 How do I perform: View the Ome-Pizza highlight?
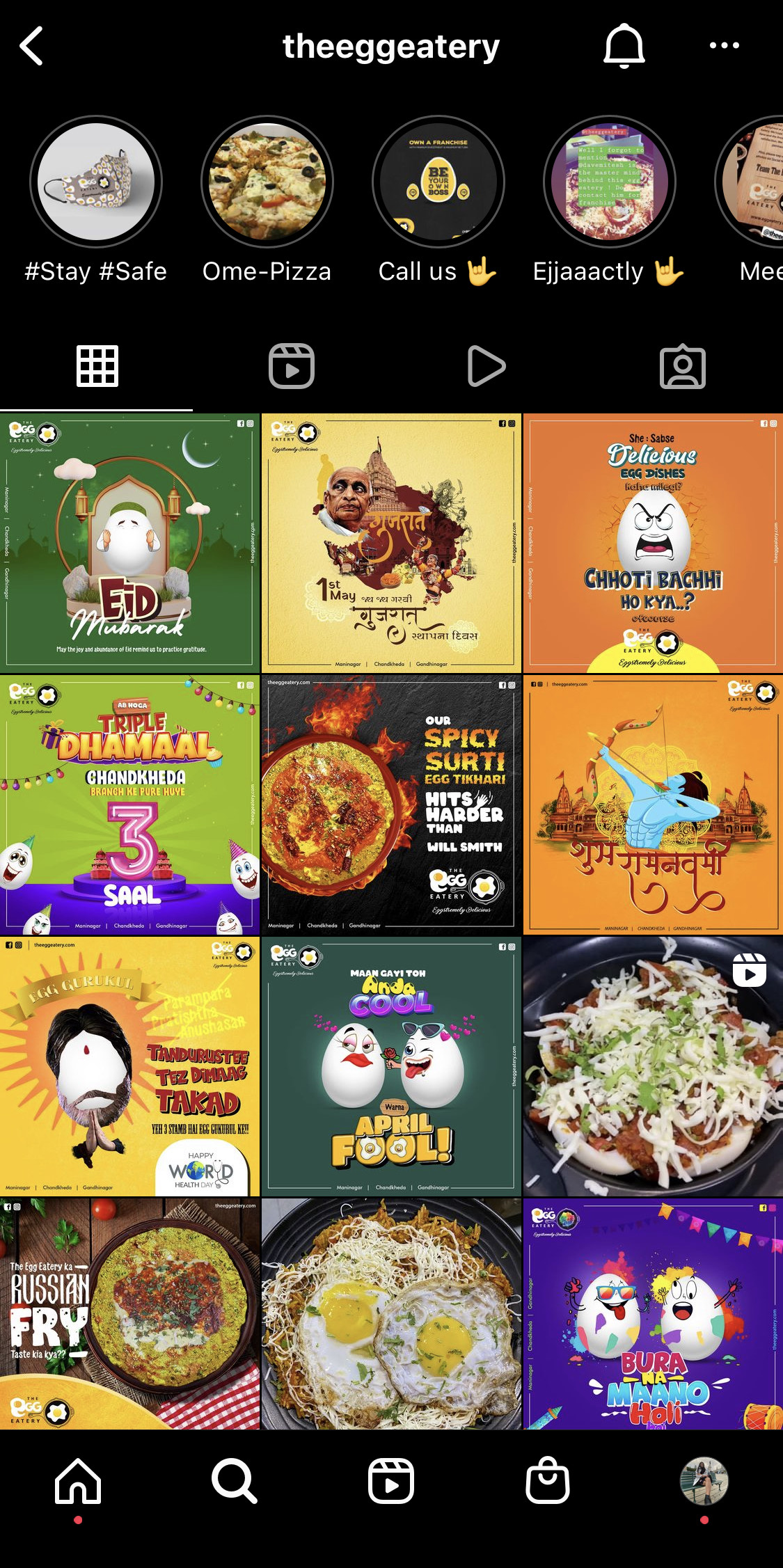(267, 182)
